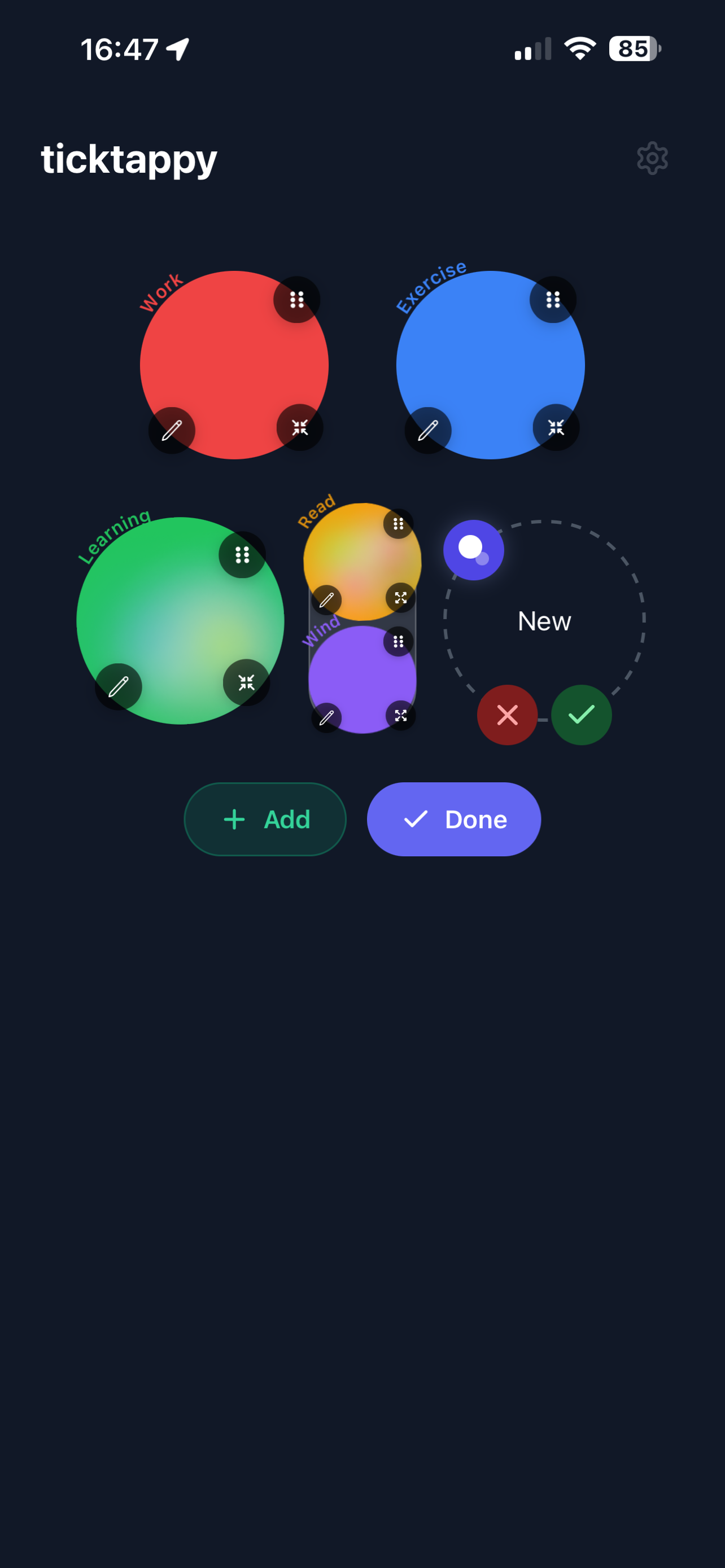
Task: Edit the Work habit using its pencil icon
Action: point(172,432)
